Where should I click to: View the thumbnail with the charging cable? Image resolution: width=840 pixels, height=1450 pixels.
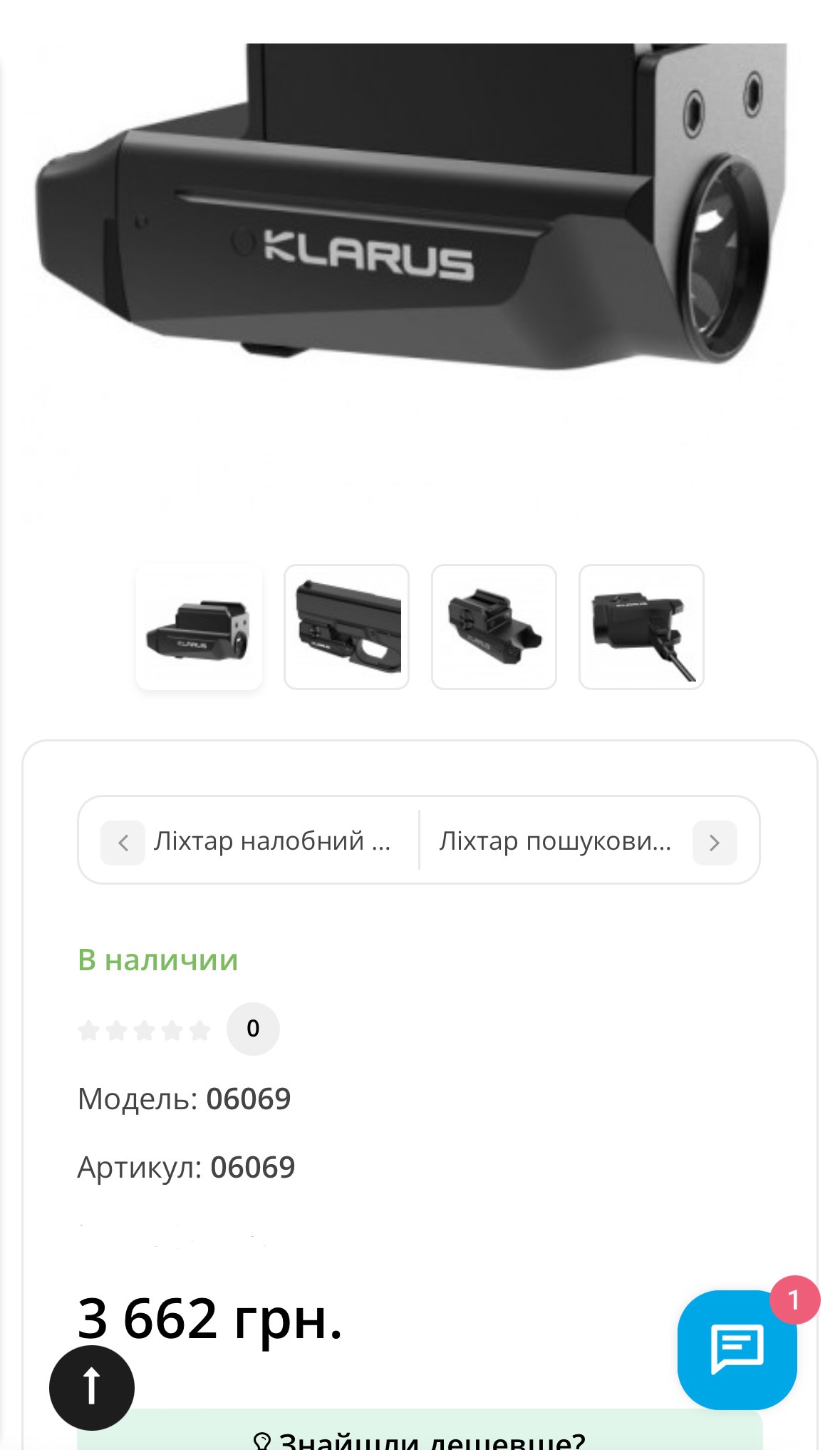pos(641,627)
